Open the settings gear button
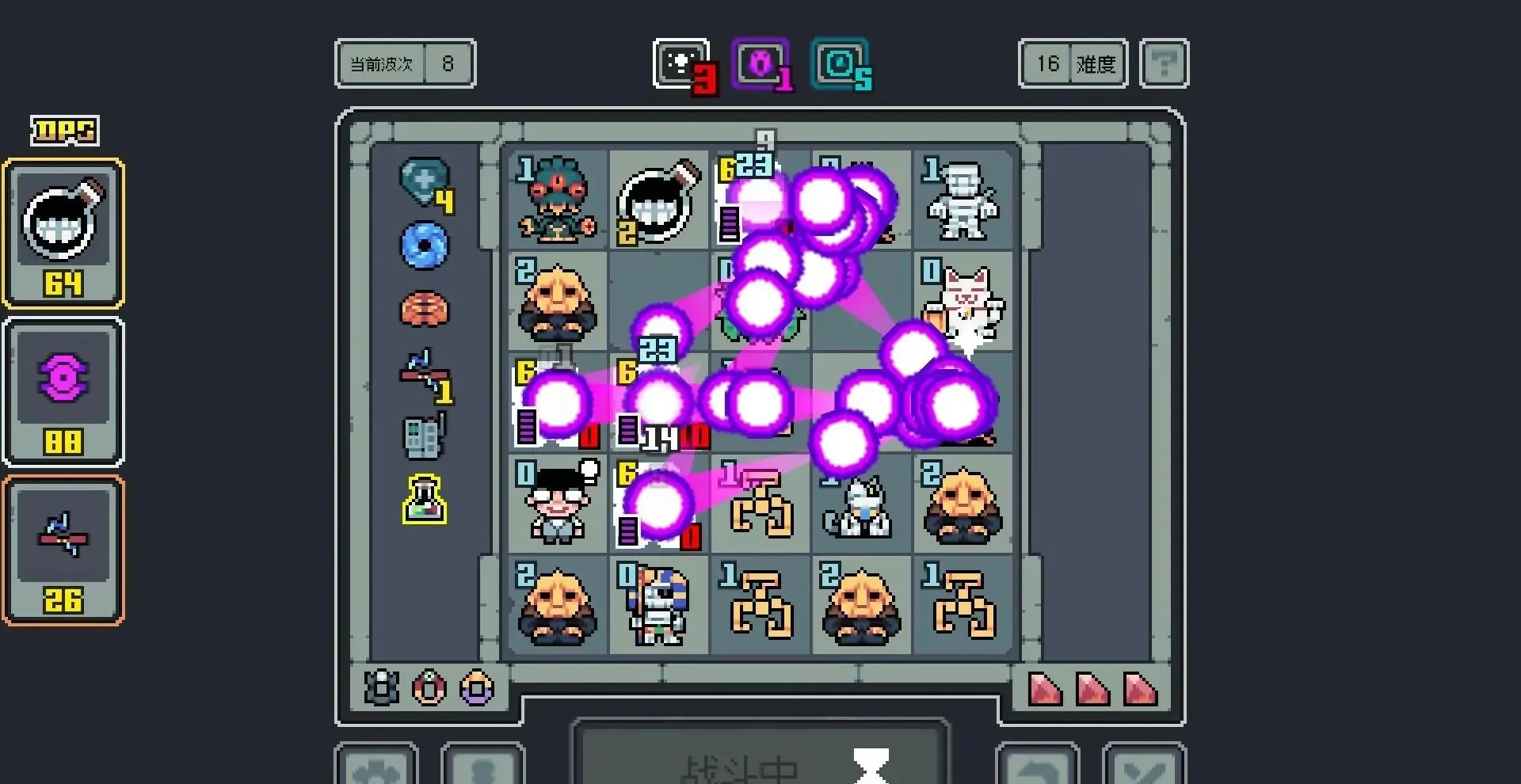 coord(377,767)
